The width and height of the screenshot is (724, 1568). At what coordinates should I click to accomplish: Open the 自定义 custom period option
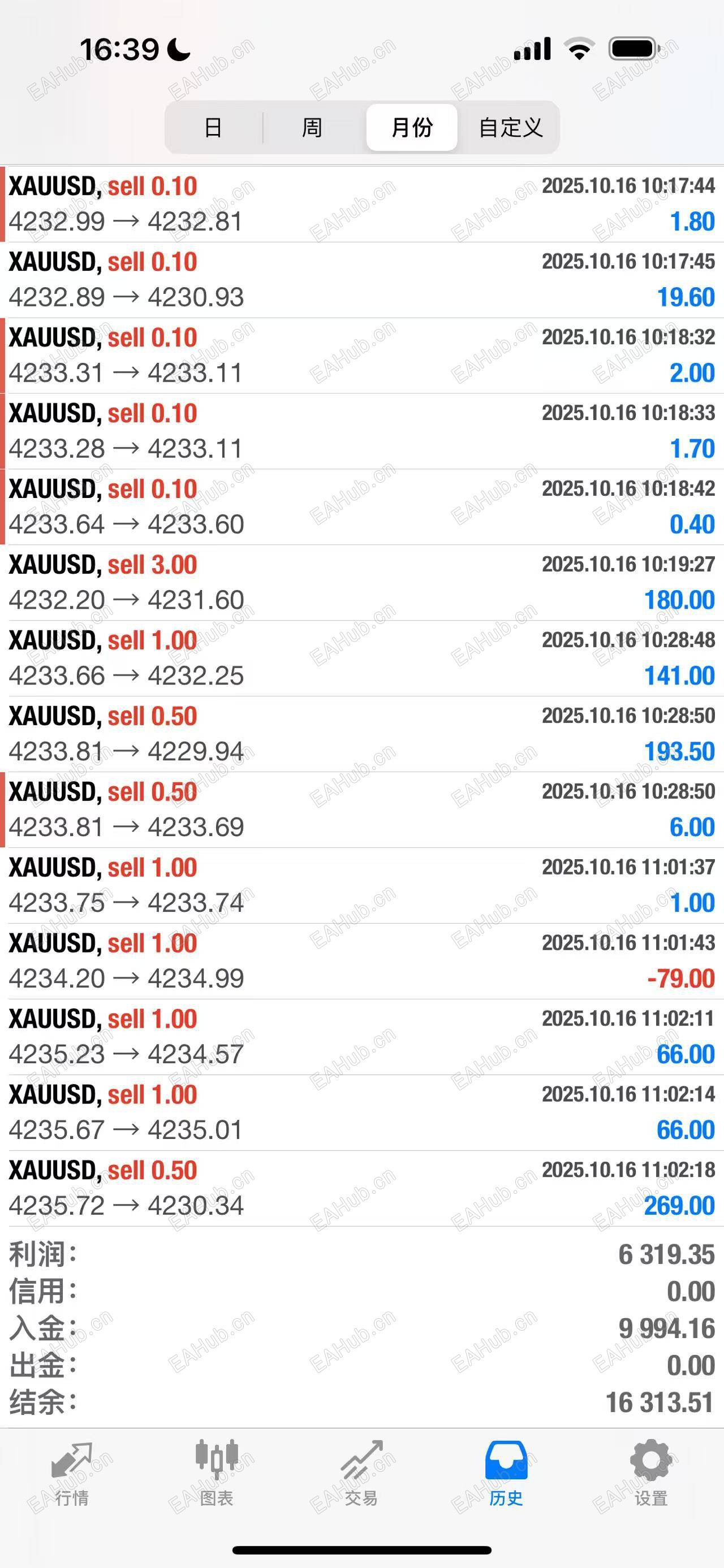click(x=510, y=128)
